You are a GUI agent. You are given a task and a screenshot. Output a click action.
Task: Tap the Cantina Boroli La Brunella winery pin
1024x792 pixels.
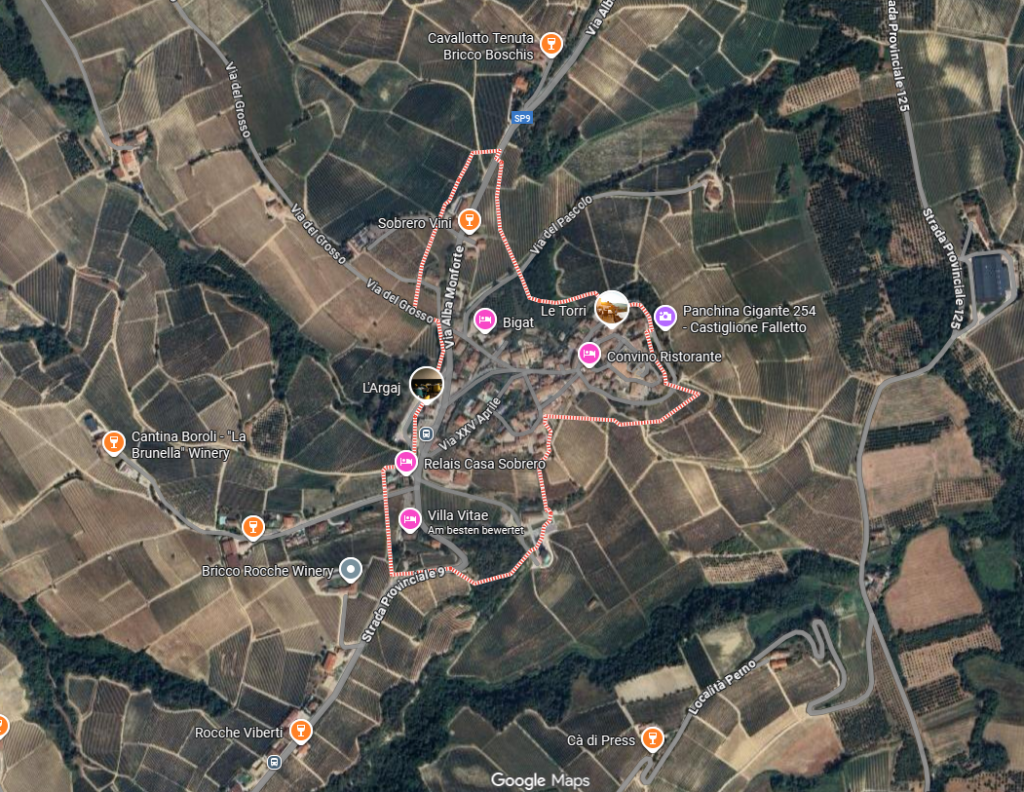click(x=114, y=442)
